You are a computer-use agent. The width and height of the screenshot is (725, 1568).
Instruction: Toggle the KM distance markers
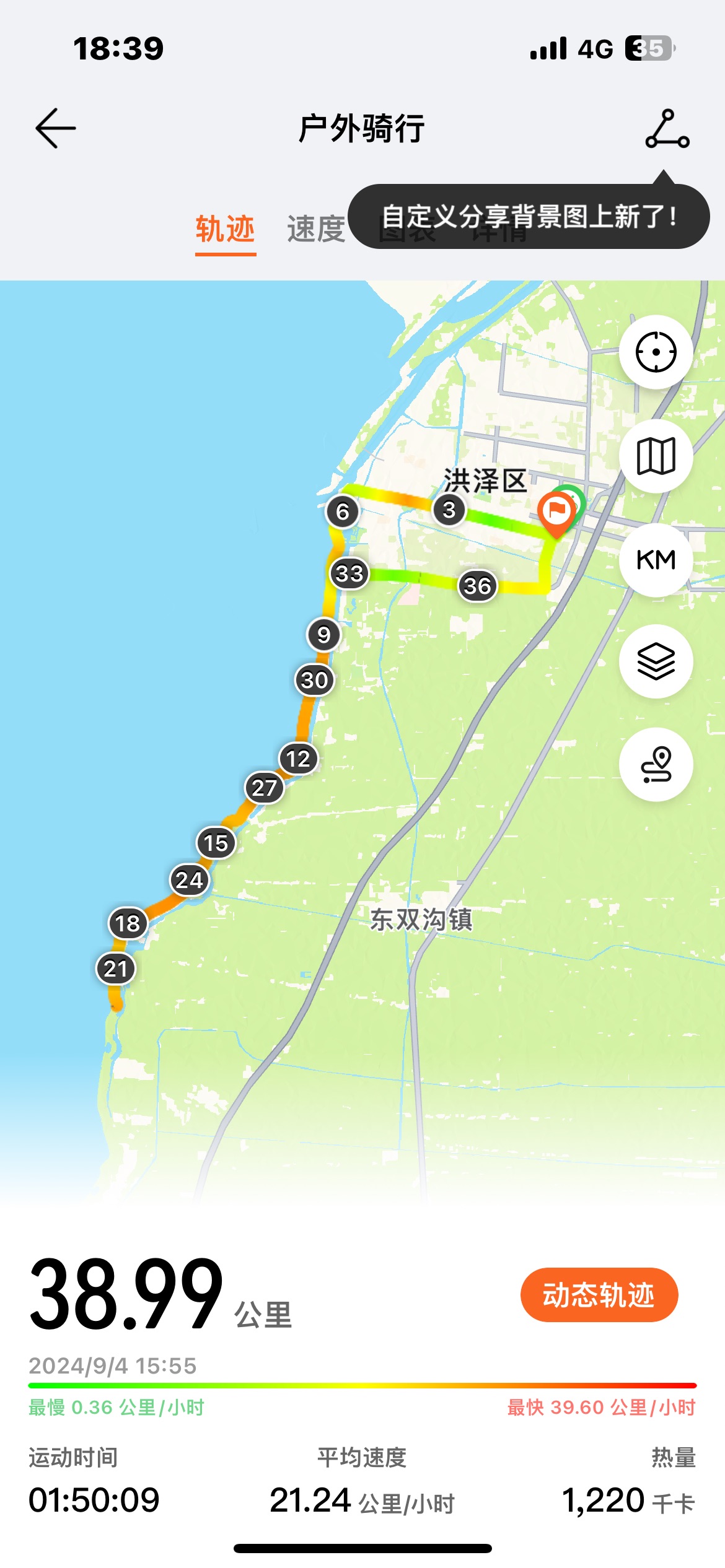pyautogui.click(x=656, y=560)
